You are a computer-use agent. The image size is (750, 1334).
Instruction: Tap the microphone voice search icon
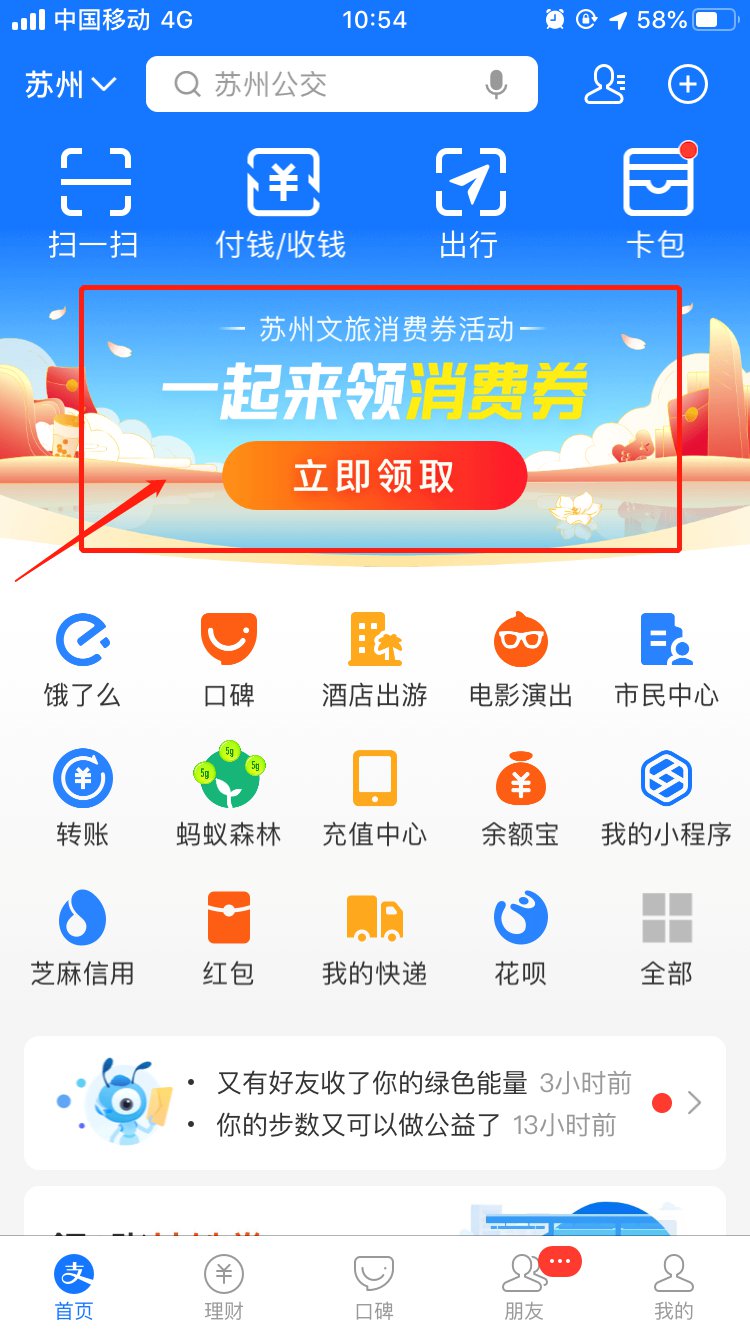pos(496,85)
